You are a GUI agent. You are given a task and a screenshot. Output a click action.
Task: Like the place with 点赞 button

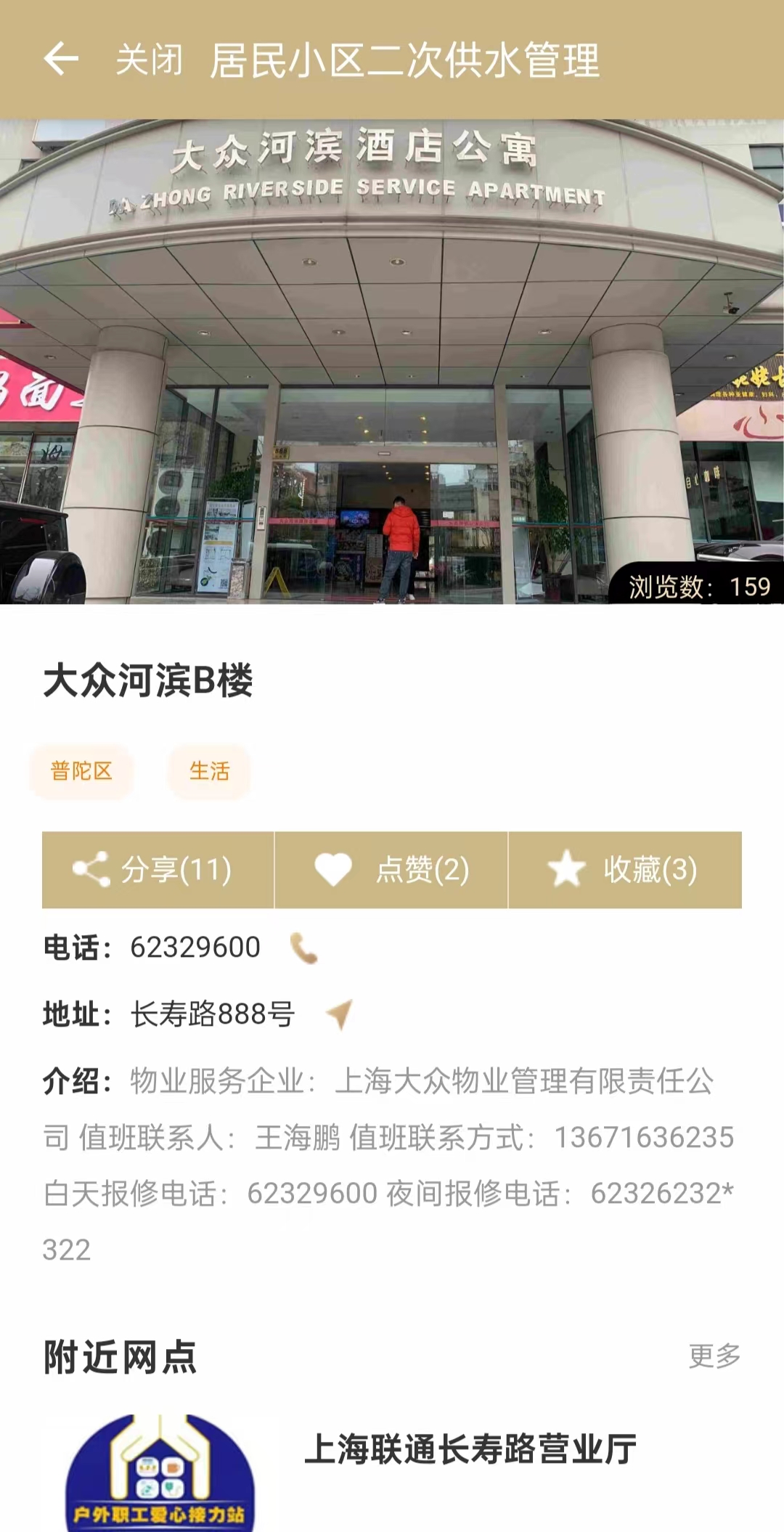[x=391, y=869]
